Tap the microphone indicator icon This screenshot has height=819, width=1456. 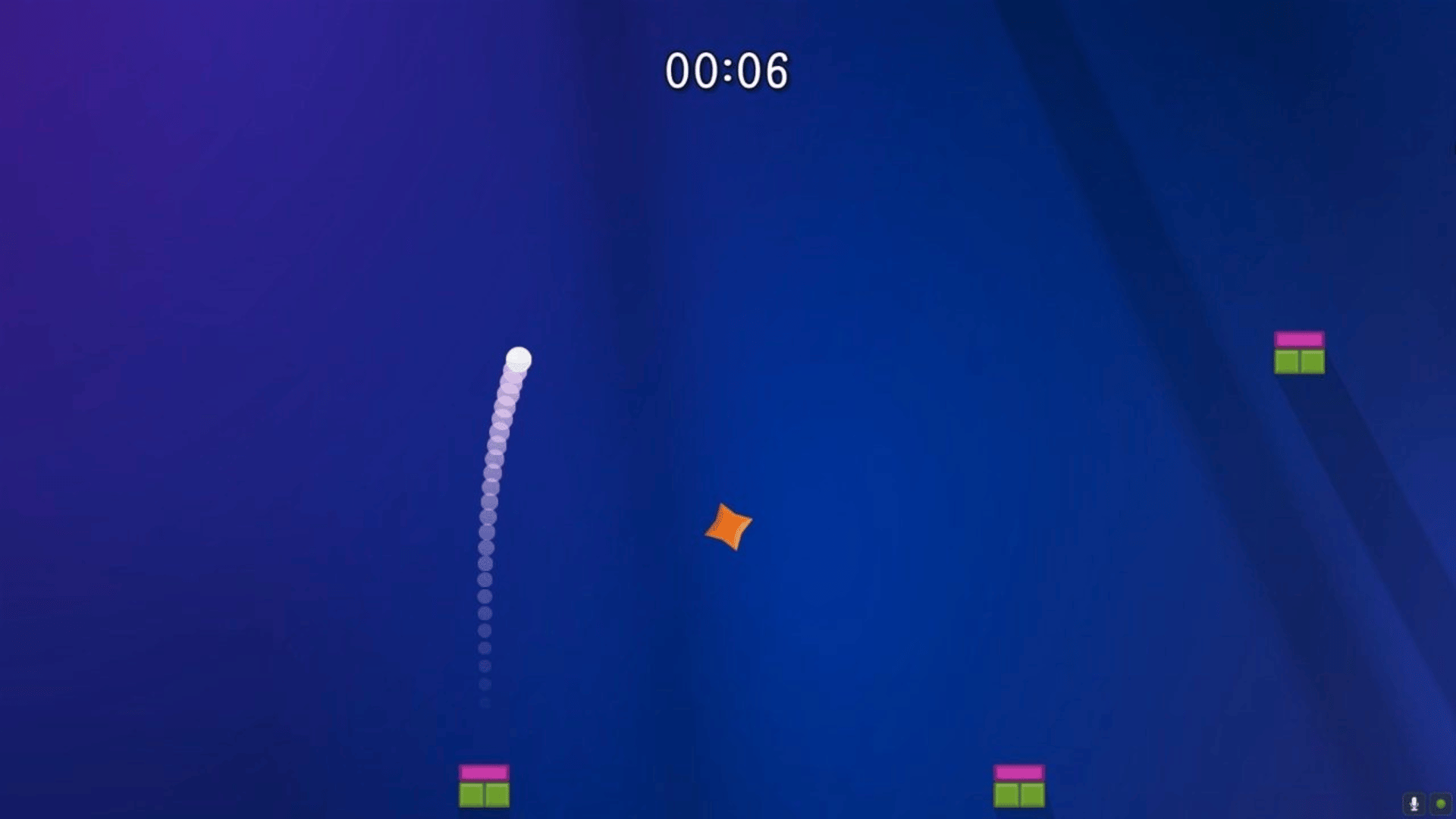pyautogui.click(x=1414, y=803)
